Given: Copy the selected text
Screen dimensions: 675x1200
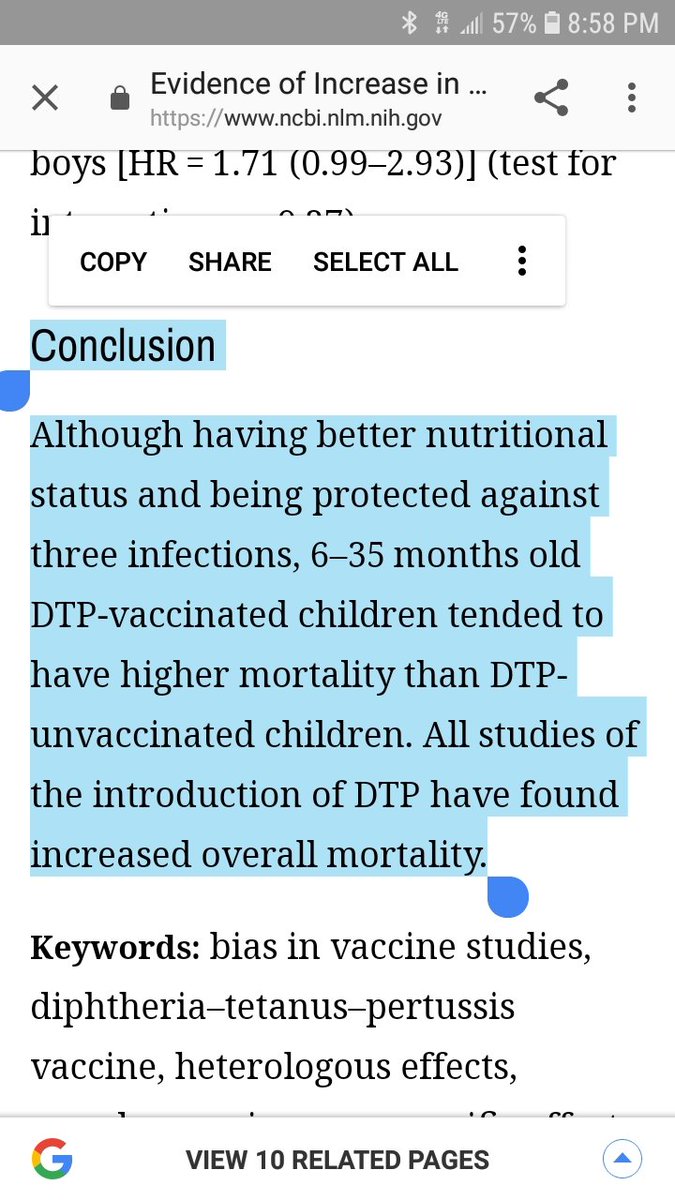Looking at the screenshot, I should click(113, 262).
